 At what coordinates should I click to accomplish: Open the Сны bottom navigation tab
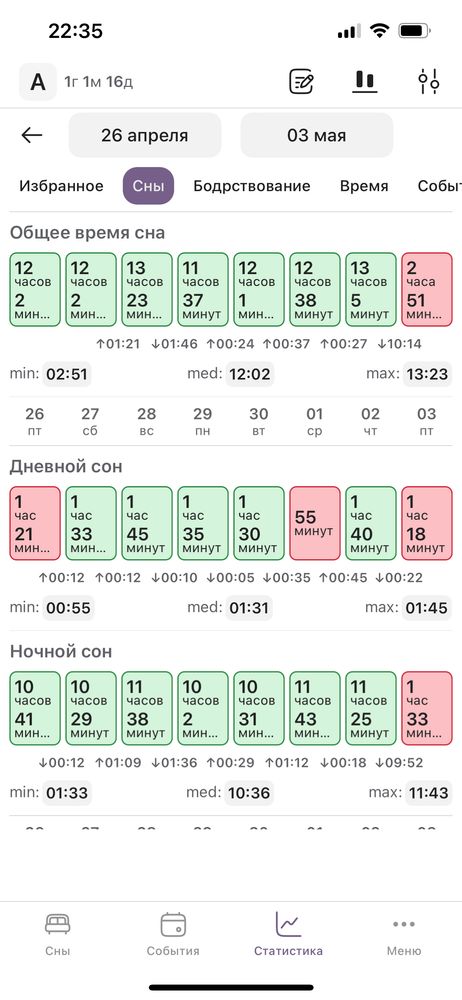click(x=57, y=934)
